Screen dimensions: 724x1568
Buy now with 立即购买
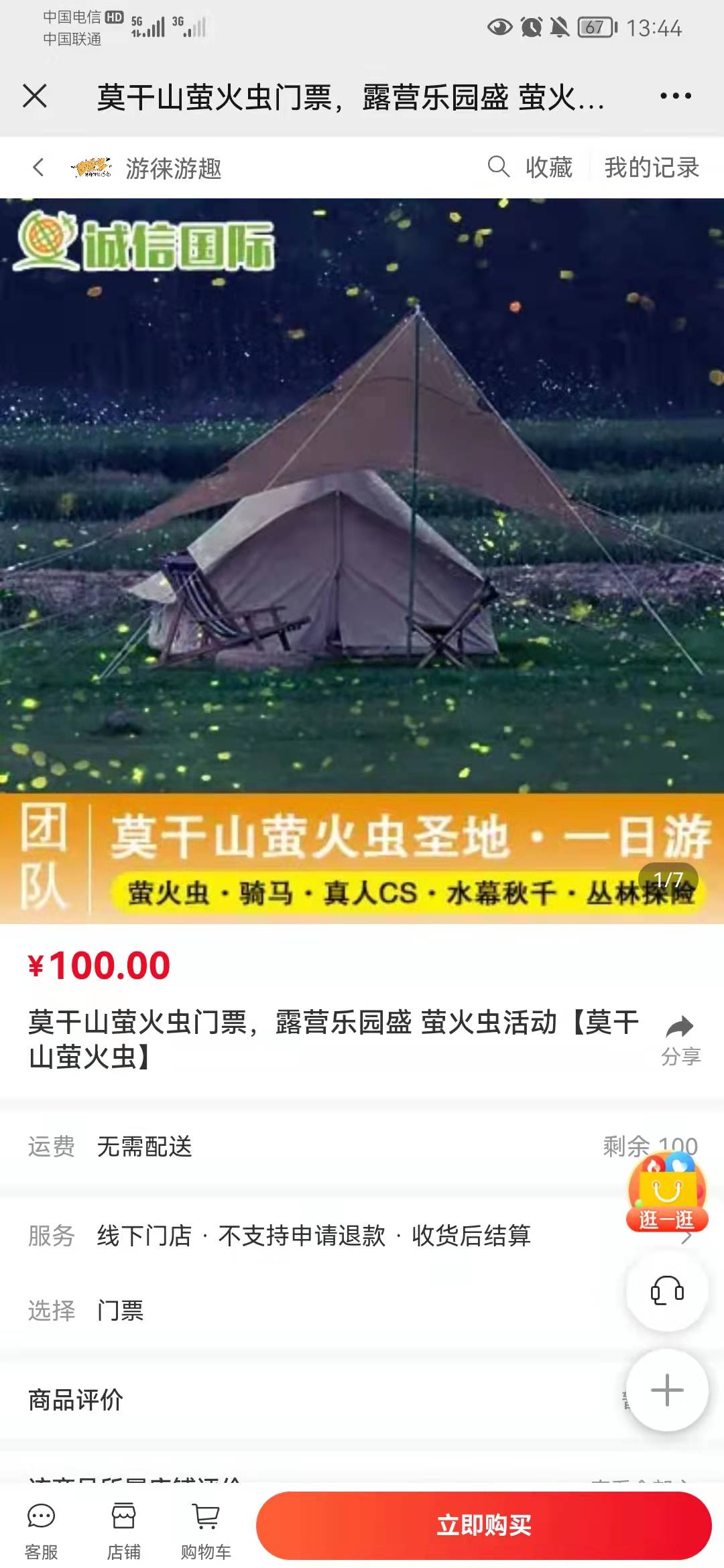tap(483, 1526)
